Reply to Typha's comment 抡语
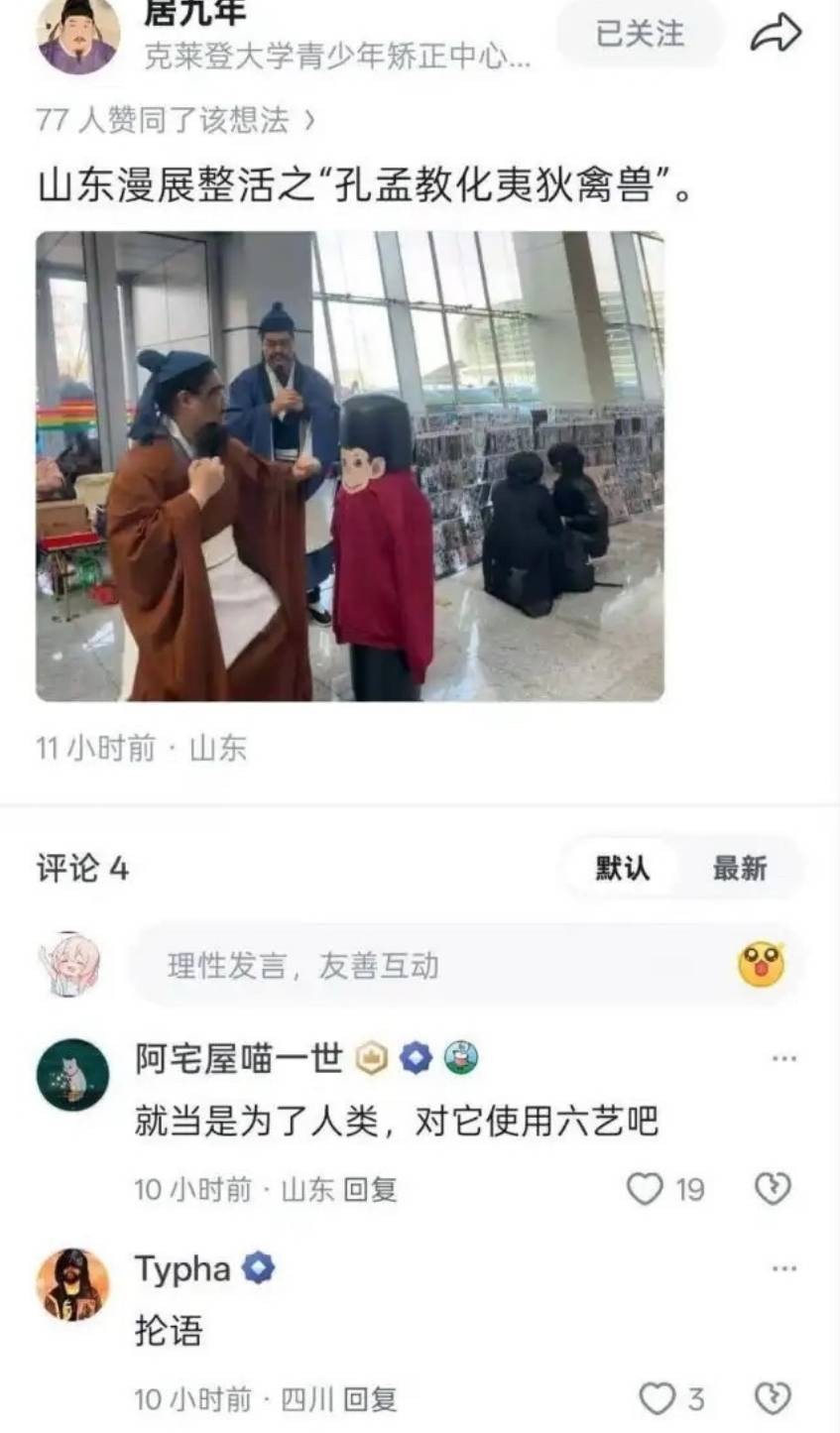Screen dimensions: 840x1433 point(370,1399)
